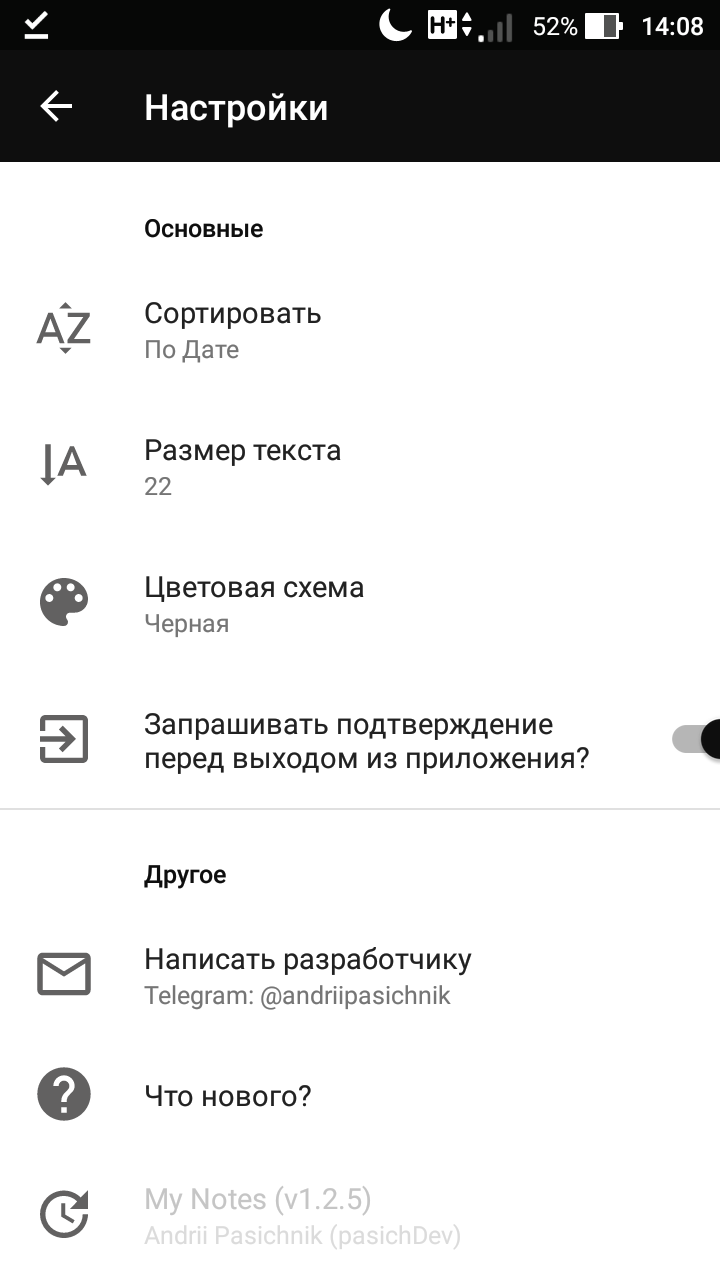Toggle exit confirmation switch
The width and height of the screenshot is (720, 1280).
click(698, 740)
